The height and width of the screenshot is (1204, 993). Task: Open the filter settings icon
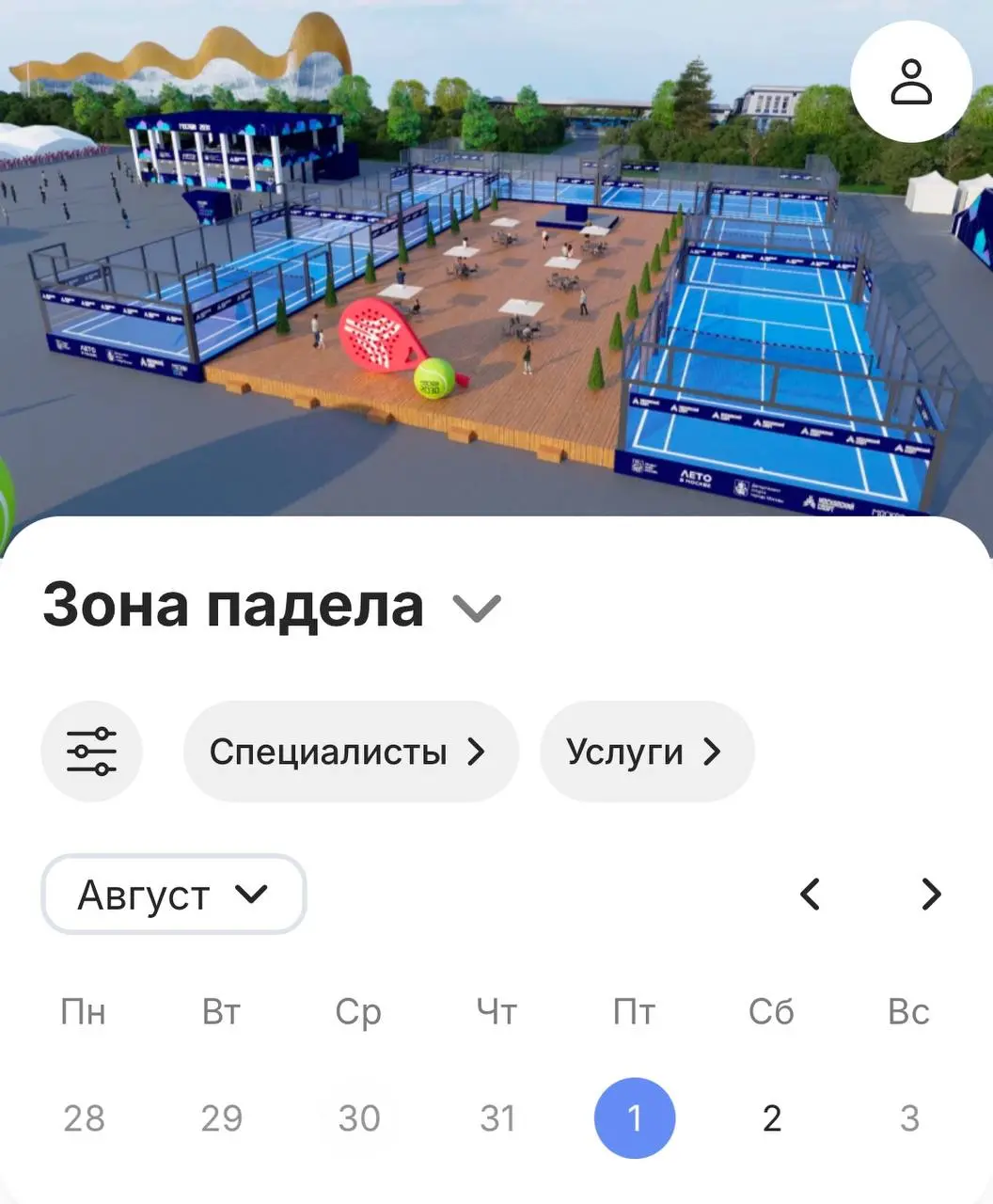pos(91,752)
